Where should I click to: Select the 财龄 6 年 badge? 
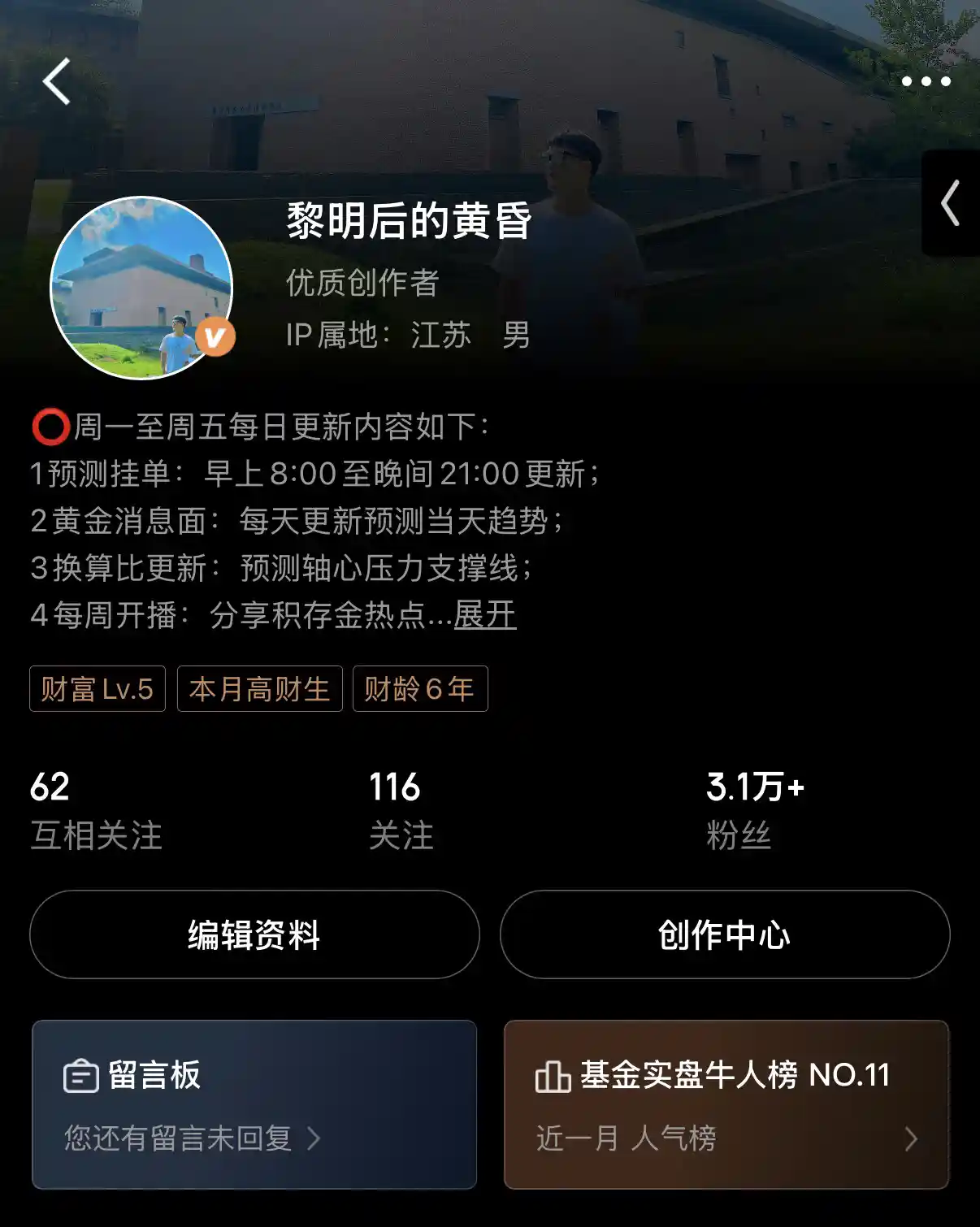click(x=420, y=688)
